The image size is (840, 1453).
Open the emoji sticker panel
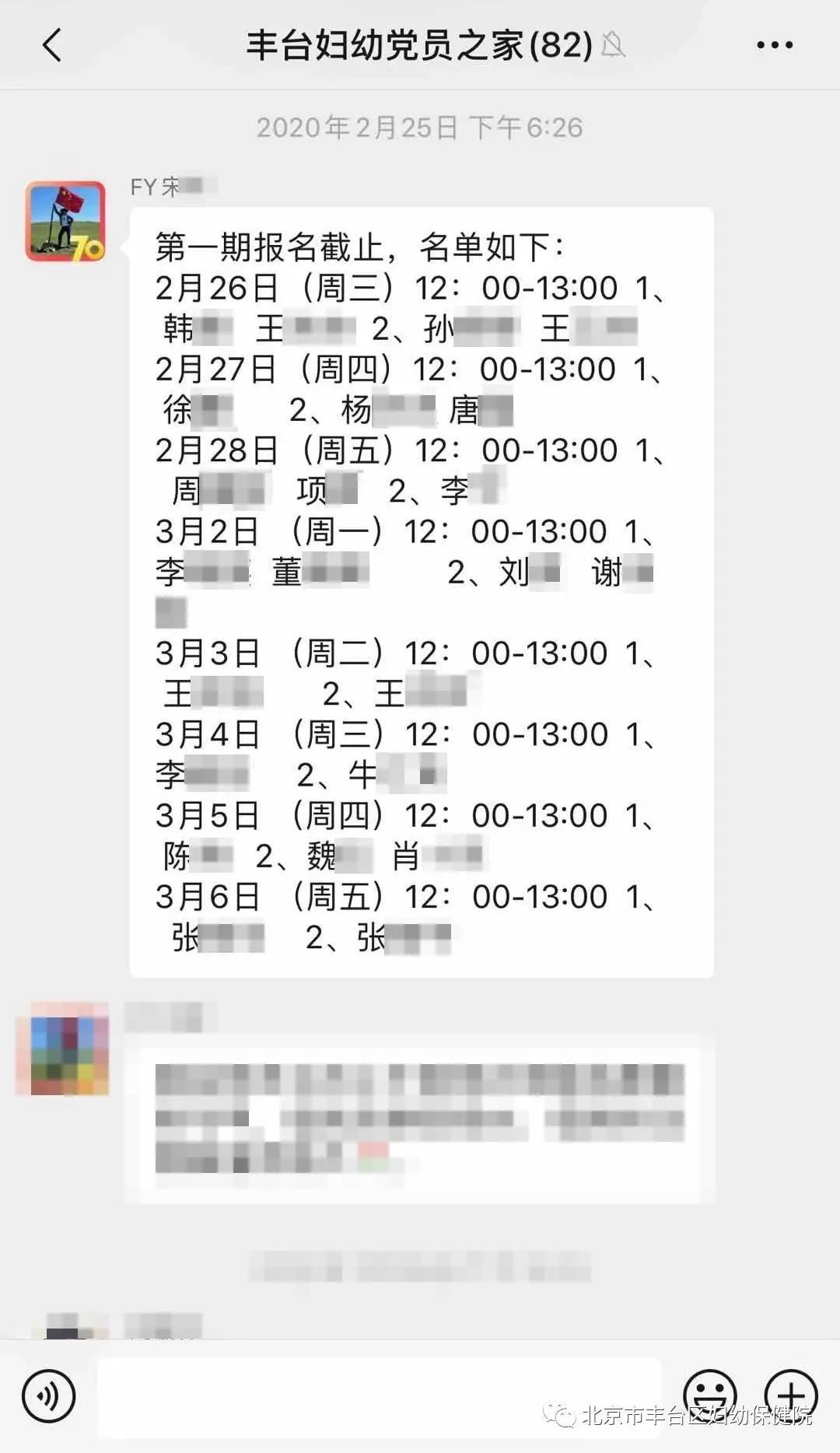(709, 1392)
